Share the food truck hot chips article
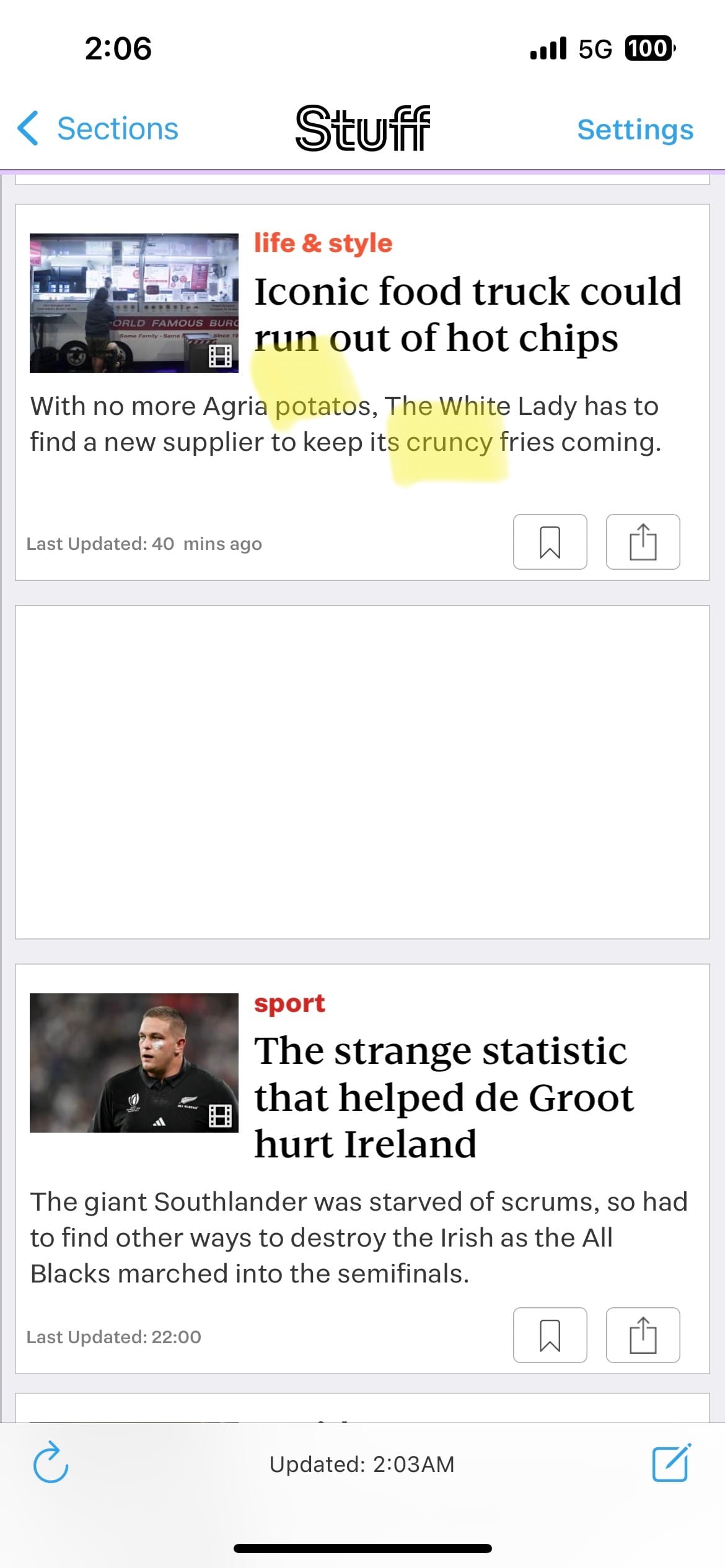Image resolution: width=725 pixels, height=1568 pixels. [643, 542]
